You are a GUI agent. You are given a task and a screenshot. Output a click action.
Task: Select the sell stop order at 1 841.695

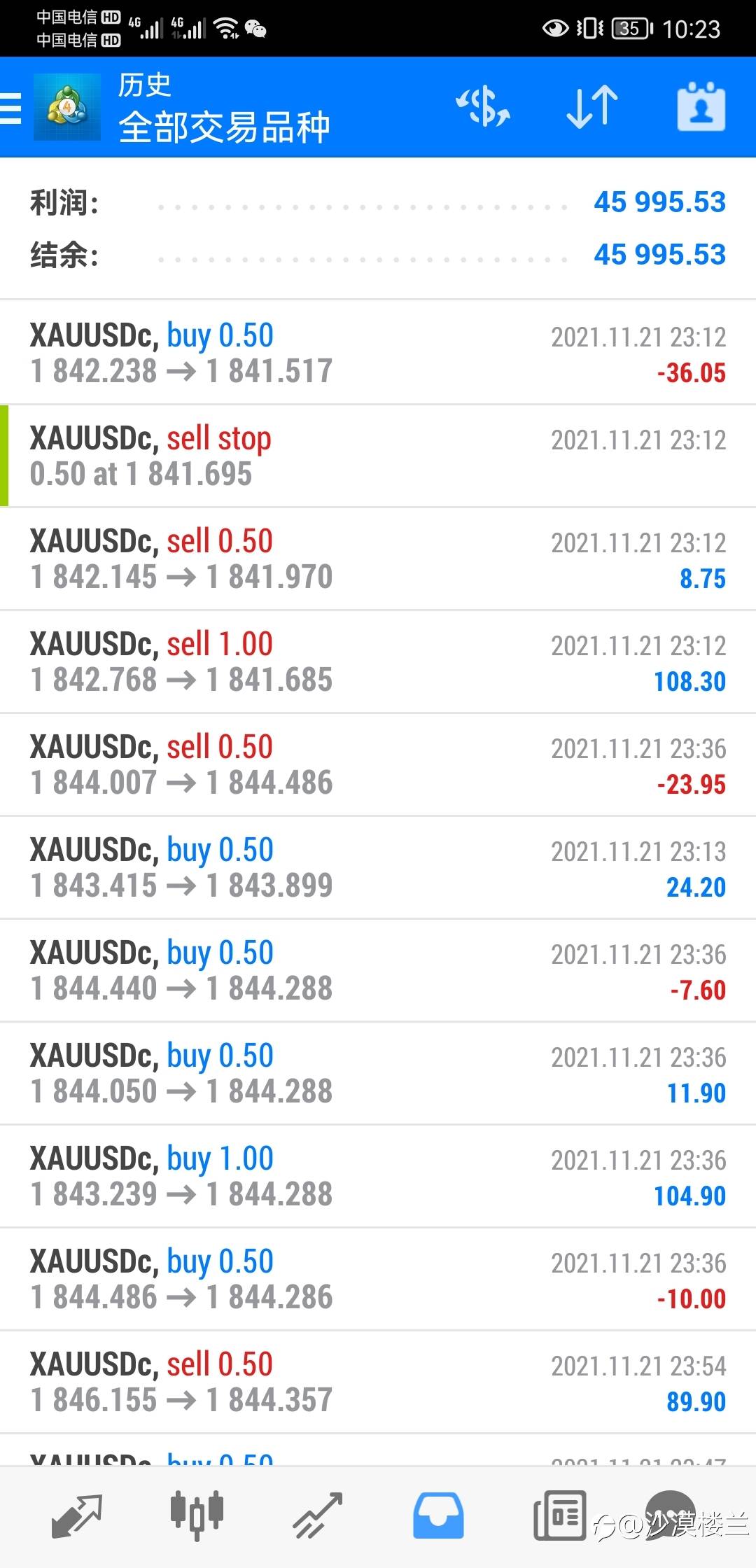pos(378,456)
